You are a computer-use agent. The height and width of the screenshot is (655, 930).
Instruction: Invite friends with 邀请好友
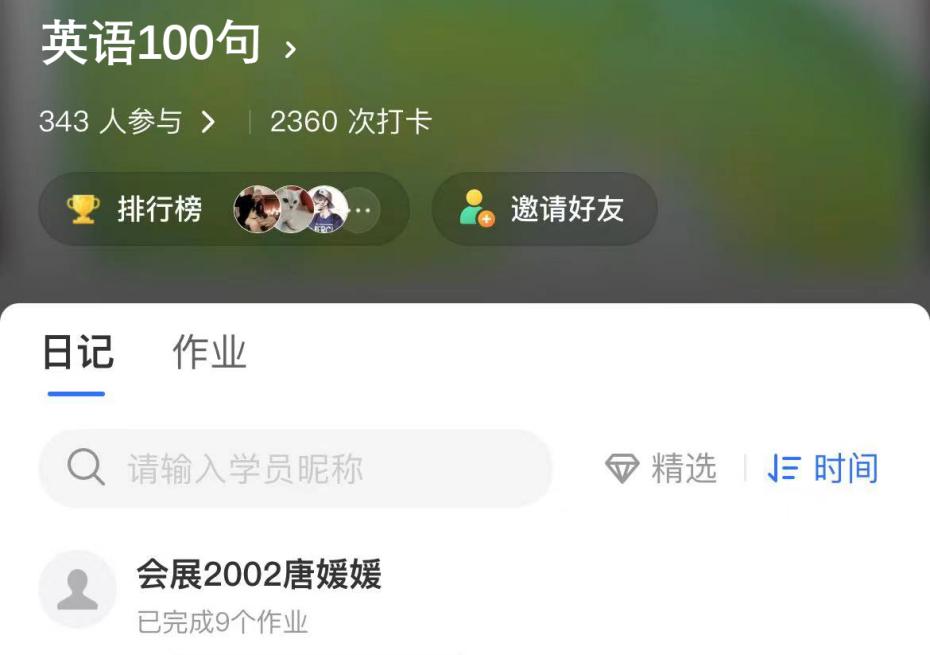[x=544, y=209]
